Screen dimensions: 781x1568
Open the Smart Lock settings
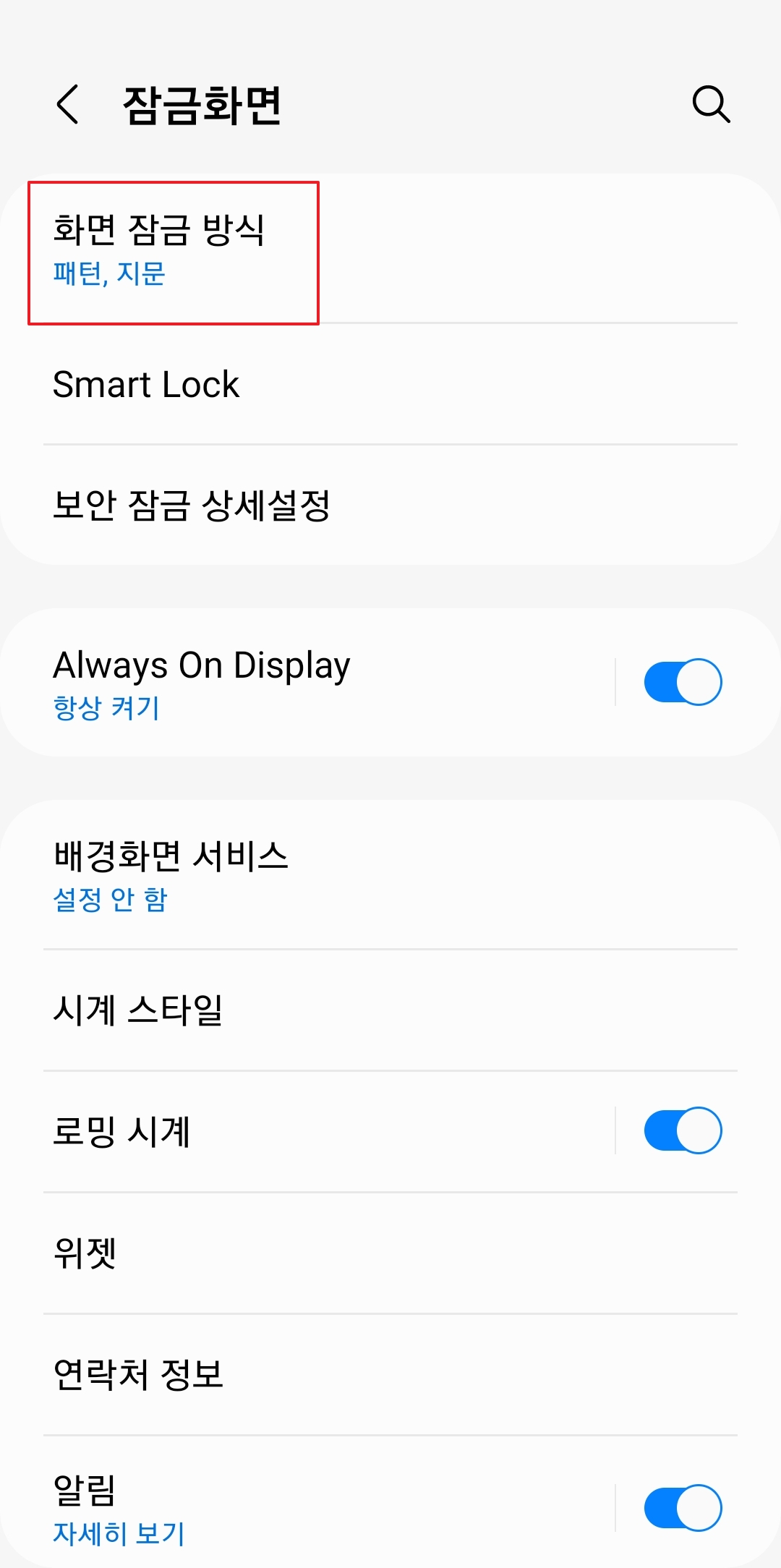coord(146,385)
